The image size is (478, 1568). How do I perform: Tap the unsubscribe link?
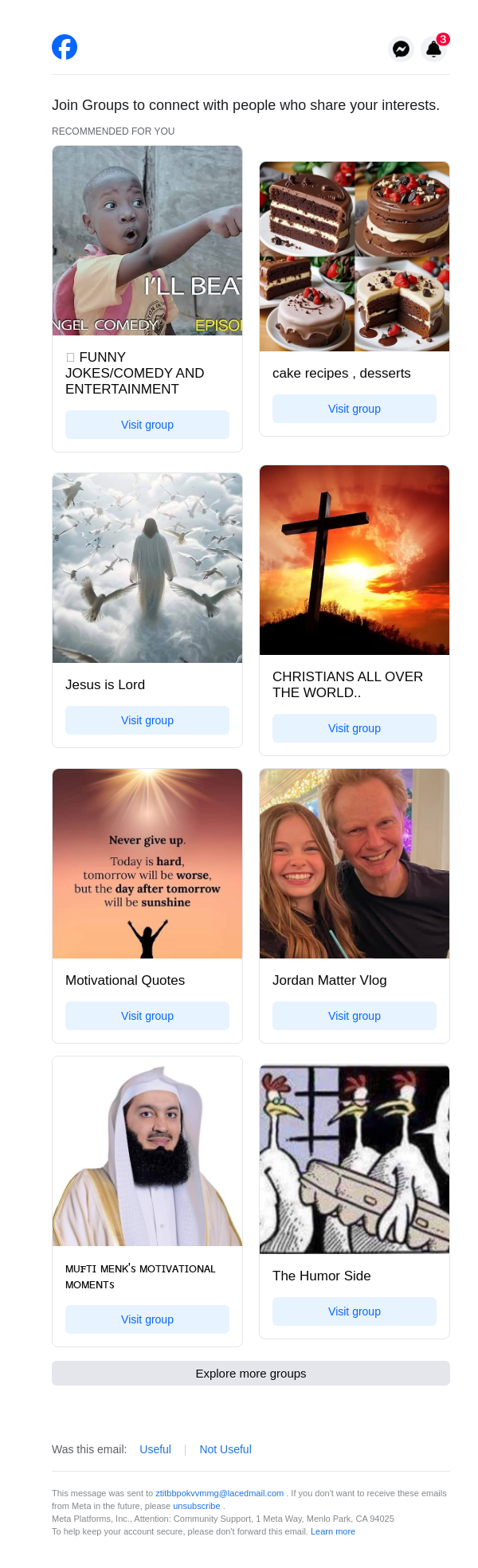coord(197,1506)
